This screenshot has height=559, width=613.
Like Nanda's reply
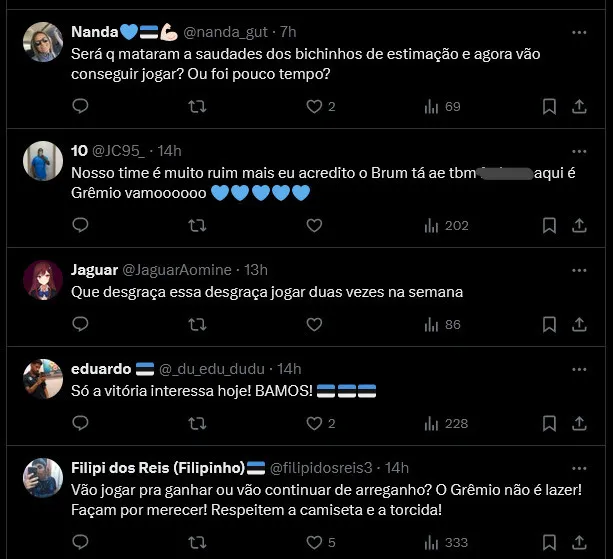[x=314, y=106]
